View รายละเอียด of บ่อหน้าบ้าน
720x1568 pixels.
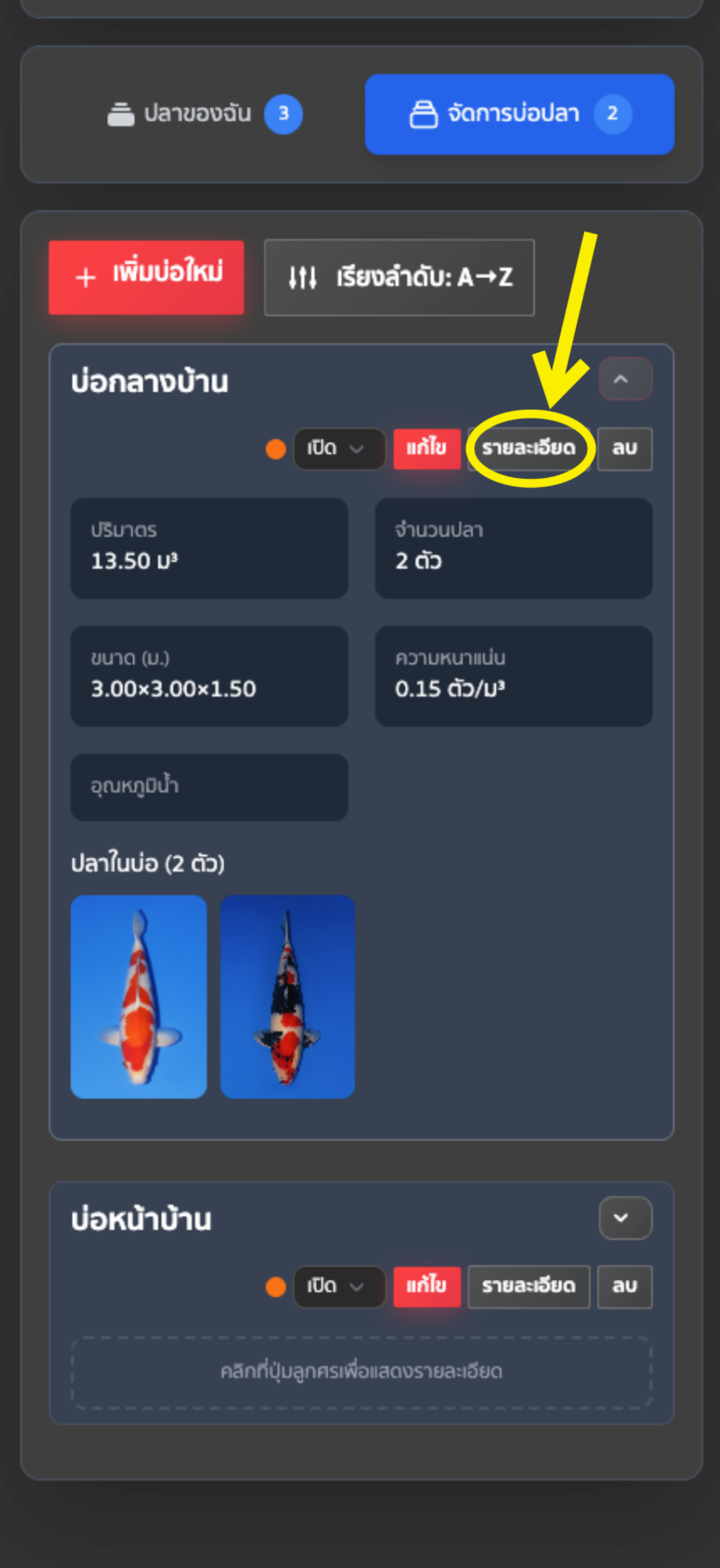click(528, 1286)
